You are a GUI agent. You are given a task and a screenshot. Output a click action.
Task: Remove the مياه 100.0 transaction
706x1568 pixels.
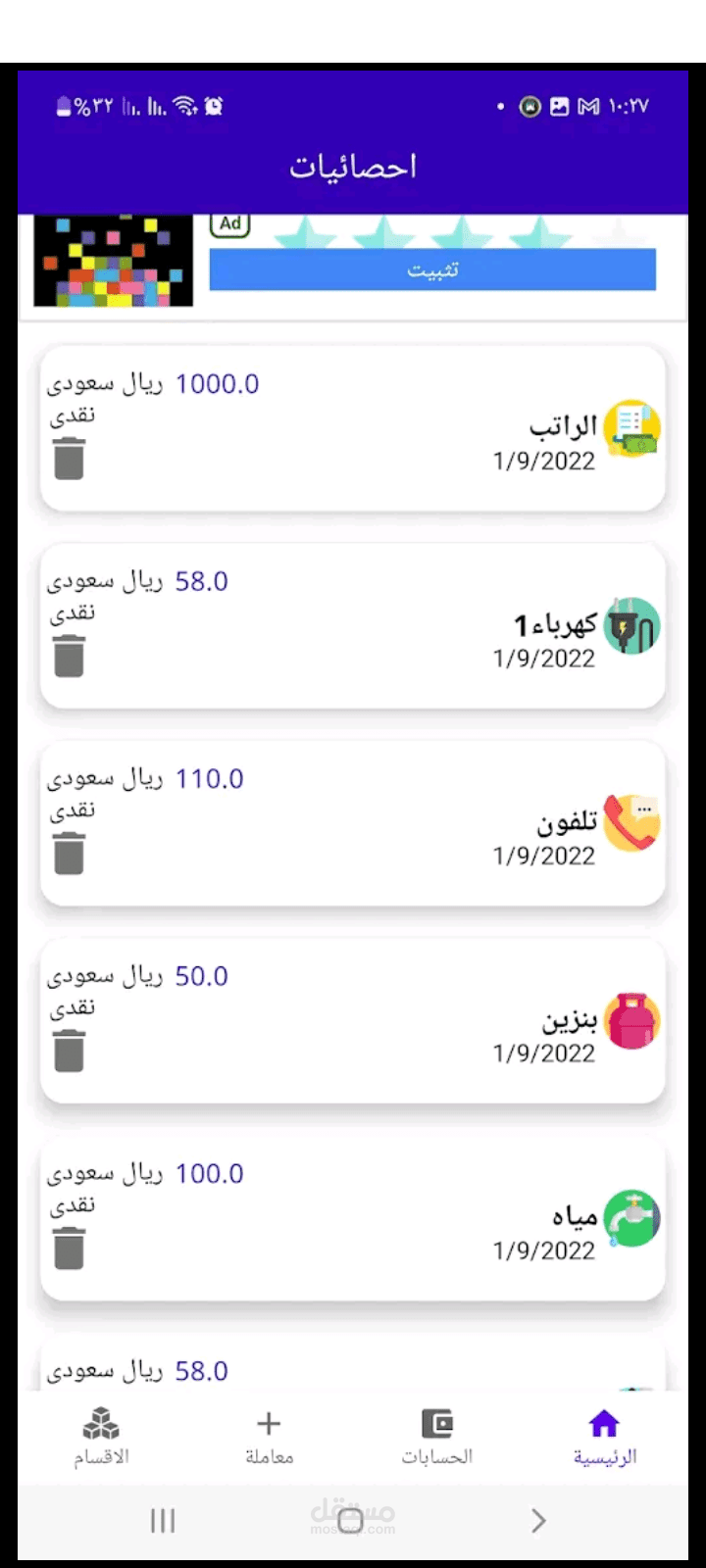[x=69, y=1249]
